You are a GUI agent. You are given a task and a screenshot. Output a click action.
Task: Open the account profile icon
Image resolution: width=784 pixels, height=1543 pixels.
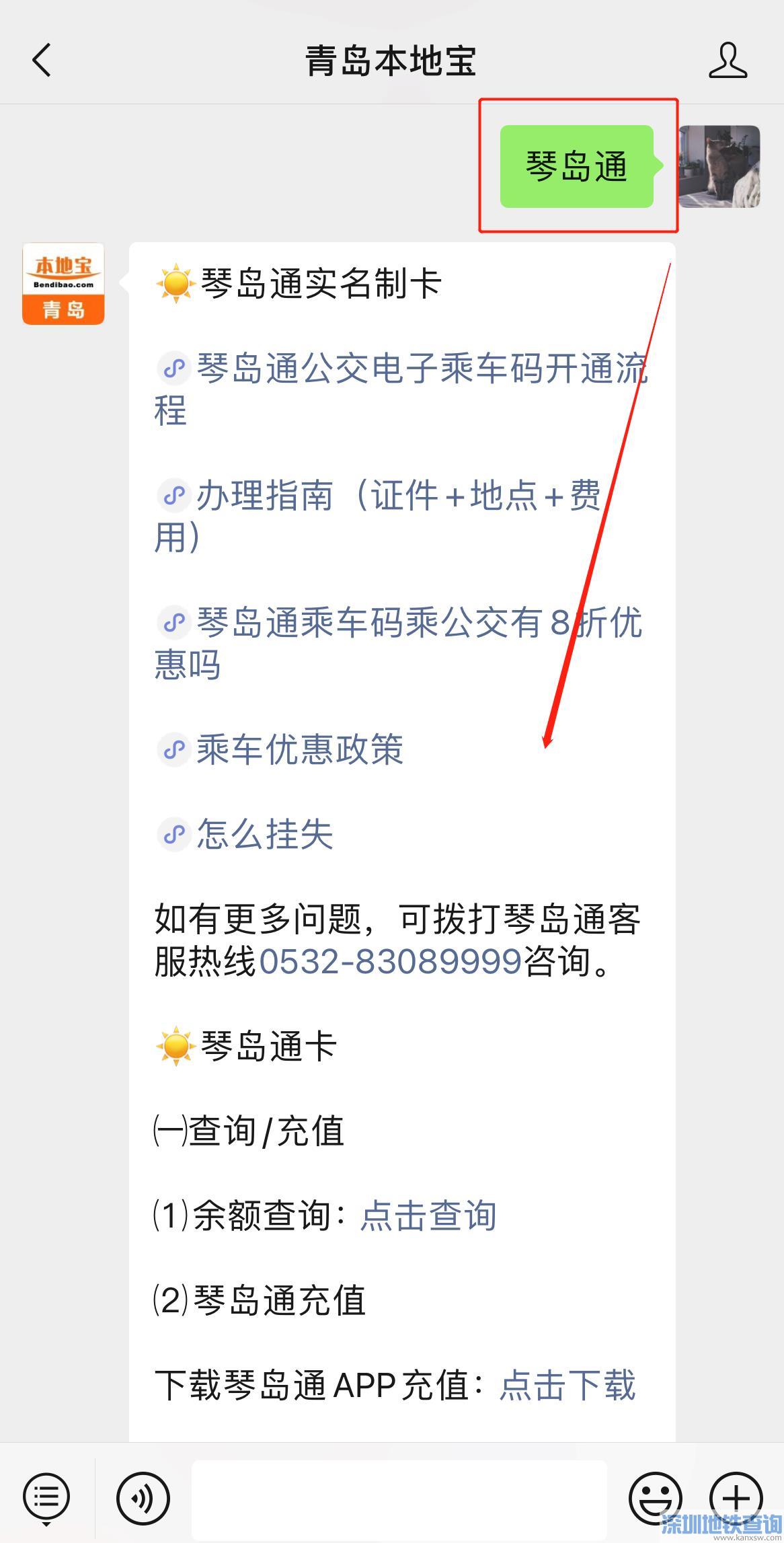pyautogui.click(x=728, y=61)
